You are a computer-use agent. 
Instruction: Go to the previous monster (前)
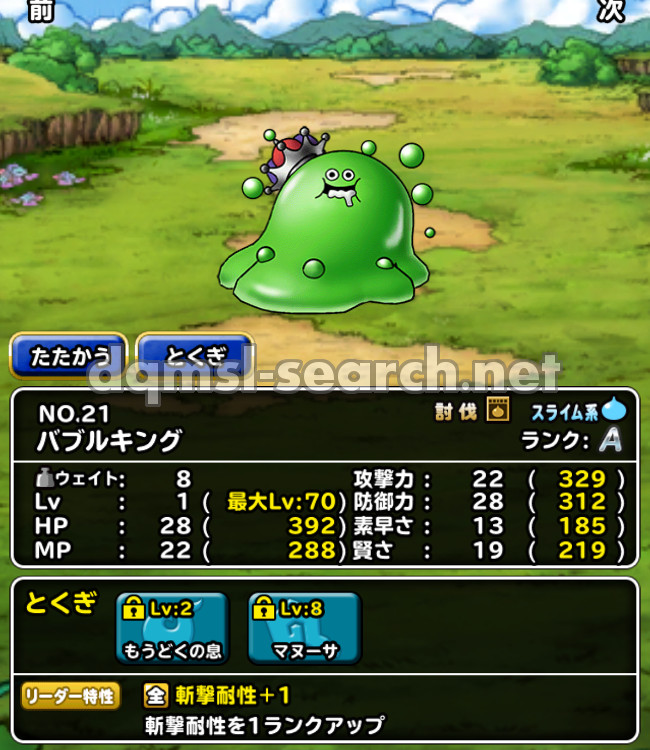click(x=41, y=10)
